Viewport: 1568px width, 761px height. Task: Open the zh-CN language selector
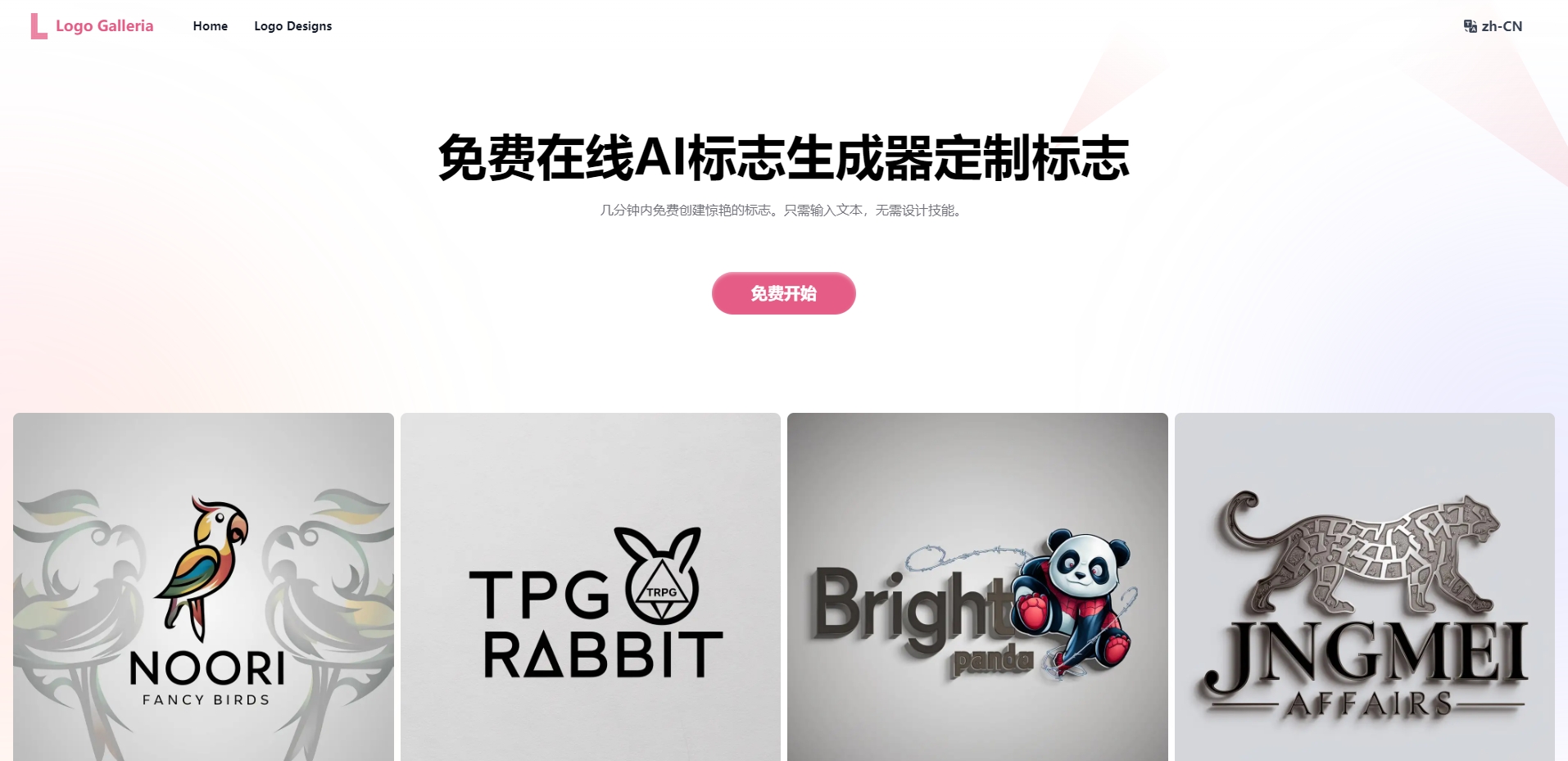[x=1493, y=26]
